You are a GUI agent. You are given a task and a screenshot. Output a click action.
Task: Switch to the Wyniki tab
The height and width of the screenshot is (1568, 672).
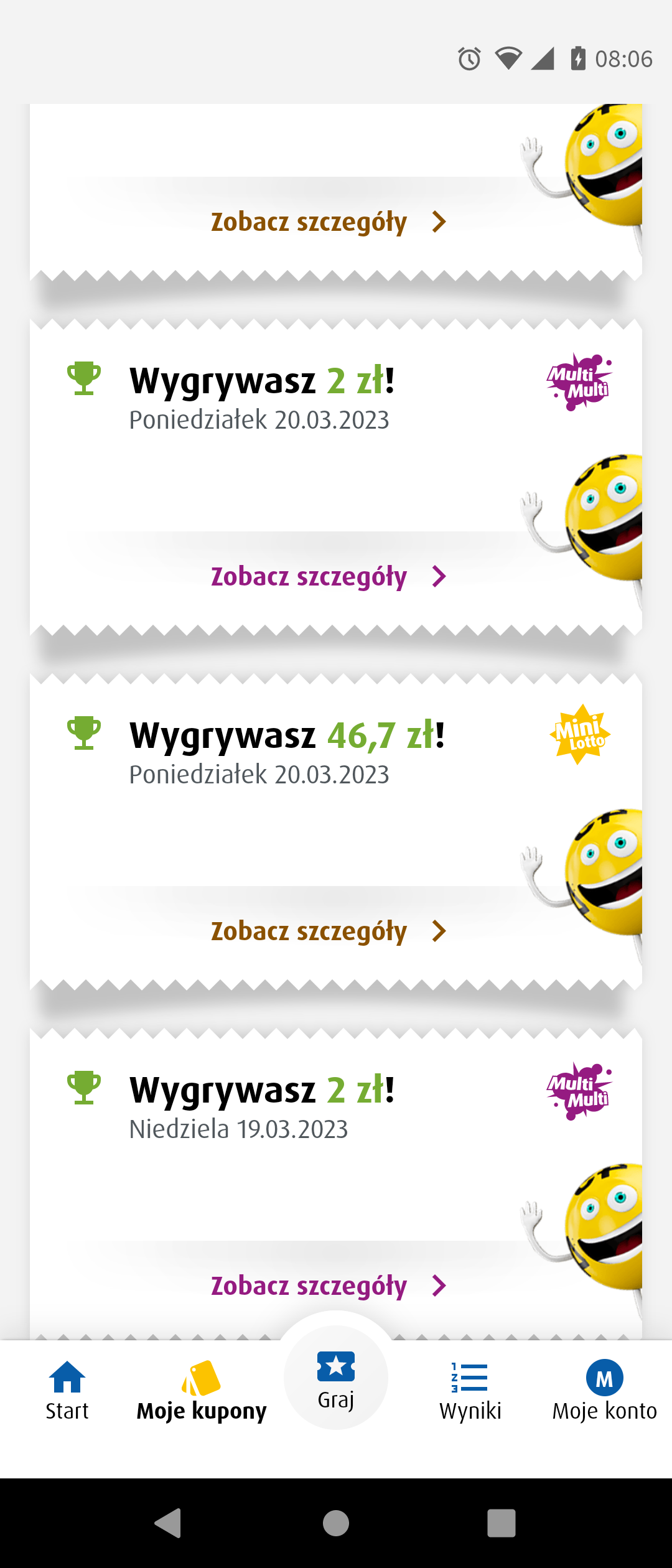470,1391
